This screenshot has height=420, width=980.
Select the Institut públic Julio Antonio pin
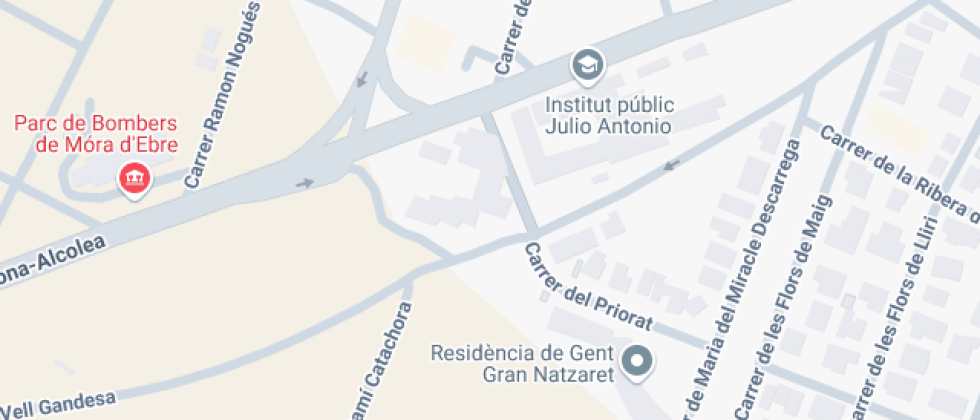587,66
